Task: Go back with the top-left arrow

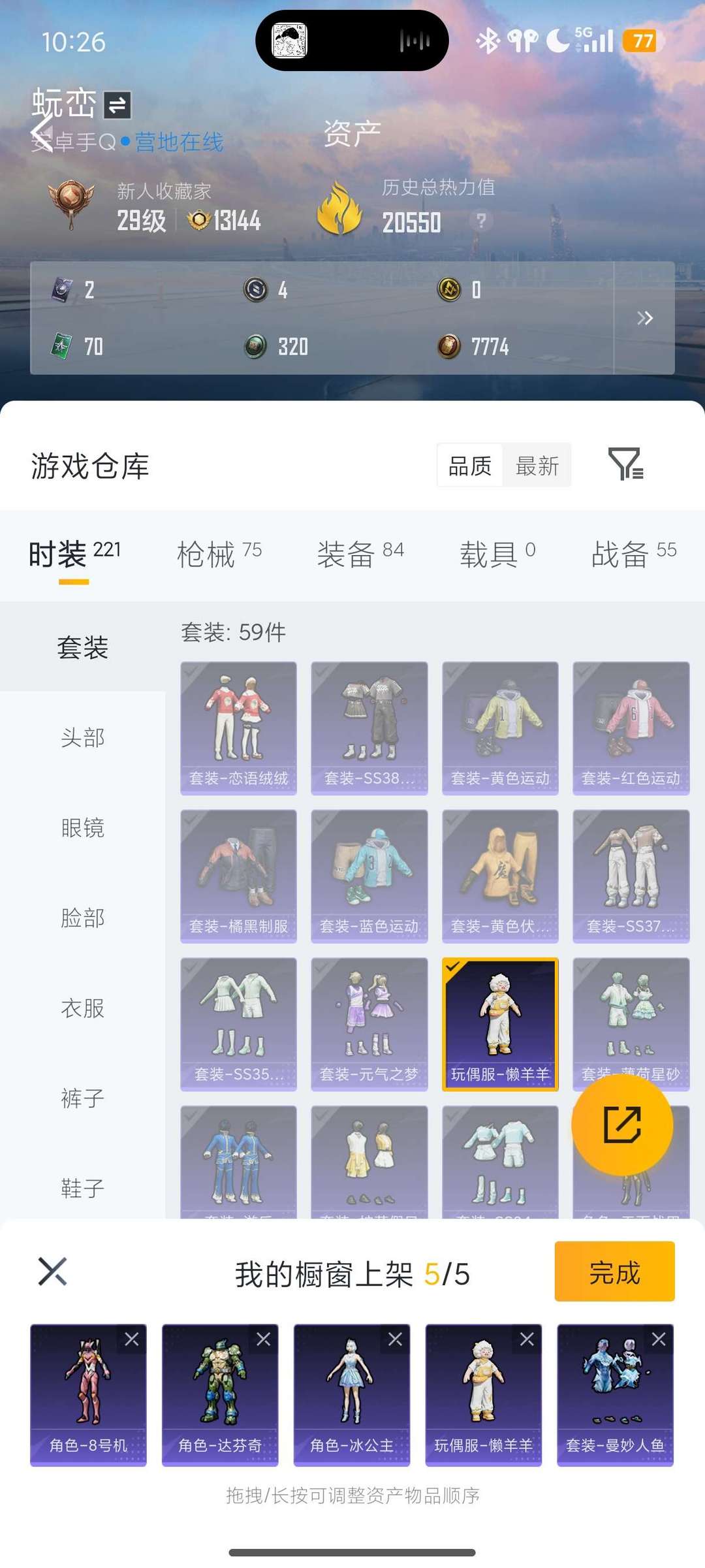Action: tap(42, 133)
